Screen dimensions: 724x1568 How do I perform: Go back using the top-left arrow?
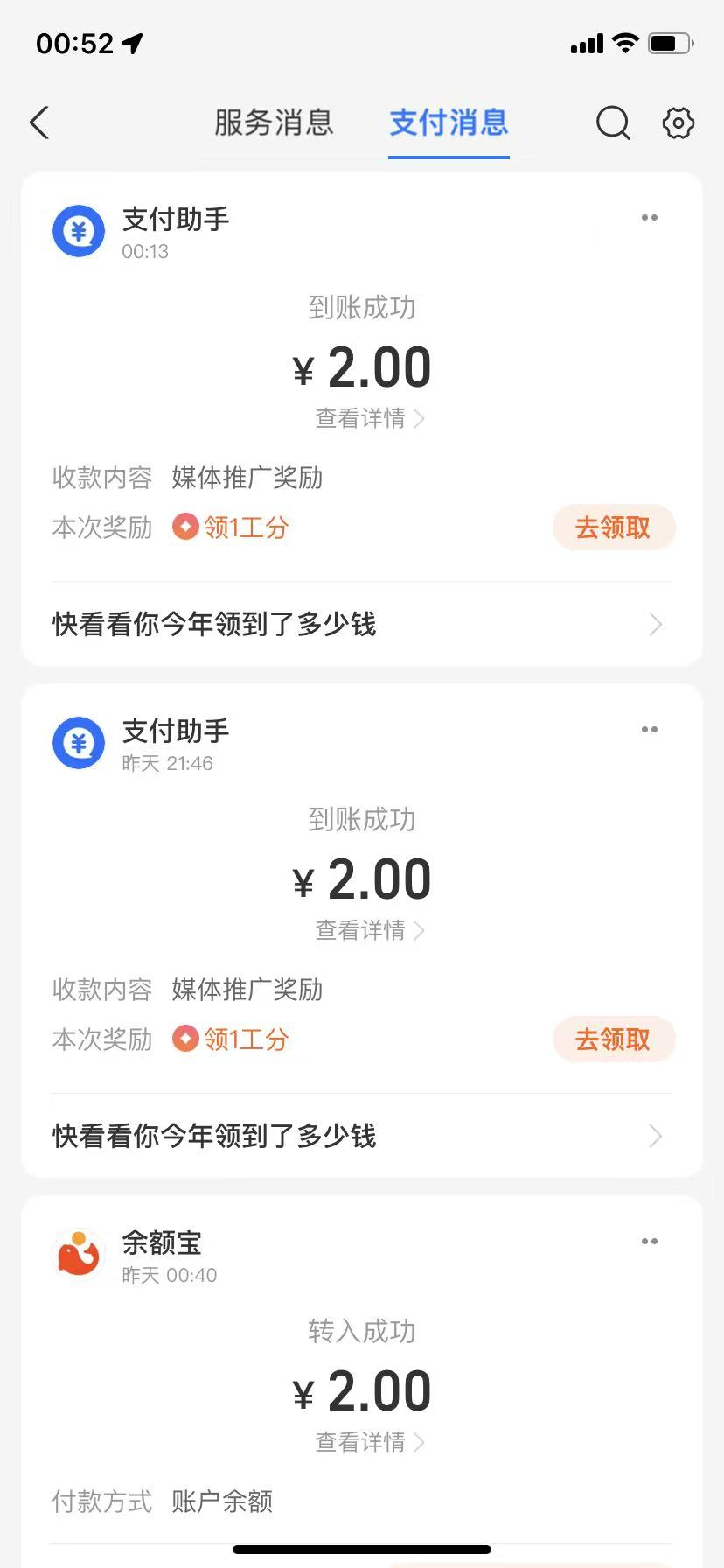point(39,123)
